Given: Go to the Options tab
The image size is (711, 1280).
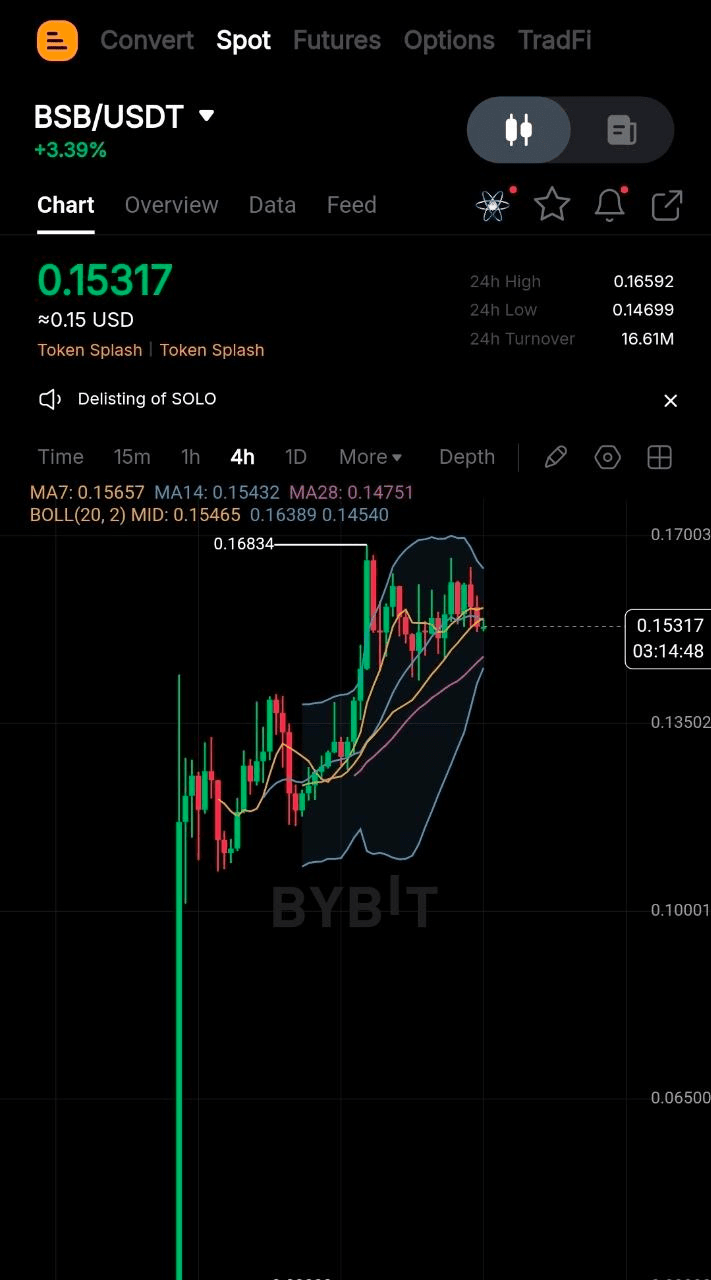Looking at the screenshot, I should click(x=449, y=40).
